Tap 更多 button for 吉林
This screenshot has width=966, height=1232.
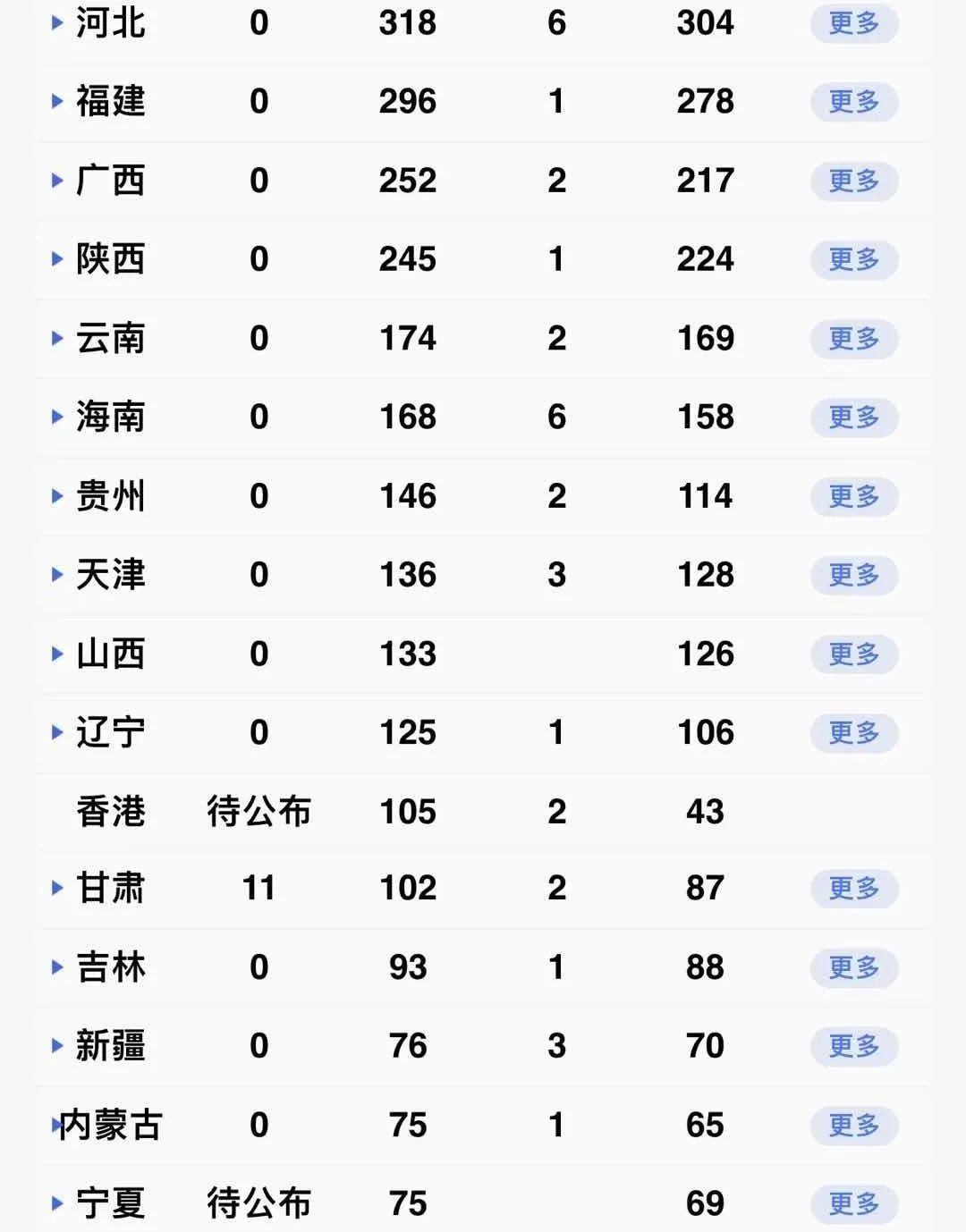(x=853, y=967)
